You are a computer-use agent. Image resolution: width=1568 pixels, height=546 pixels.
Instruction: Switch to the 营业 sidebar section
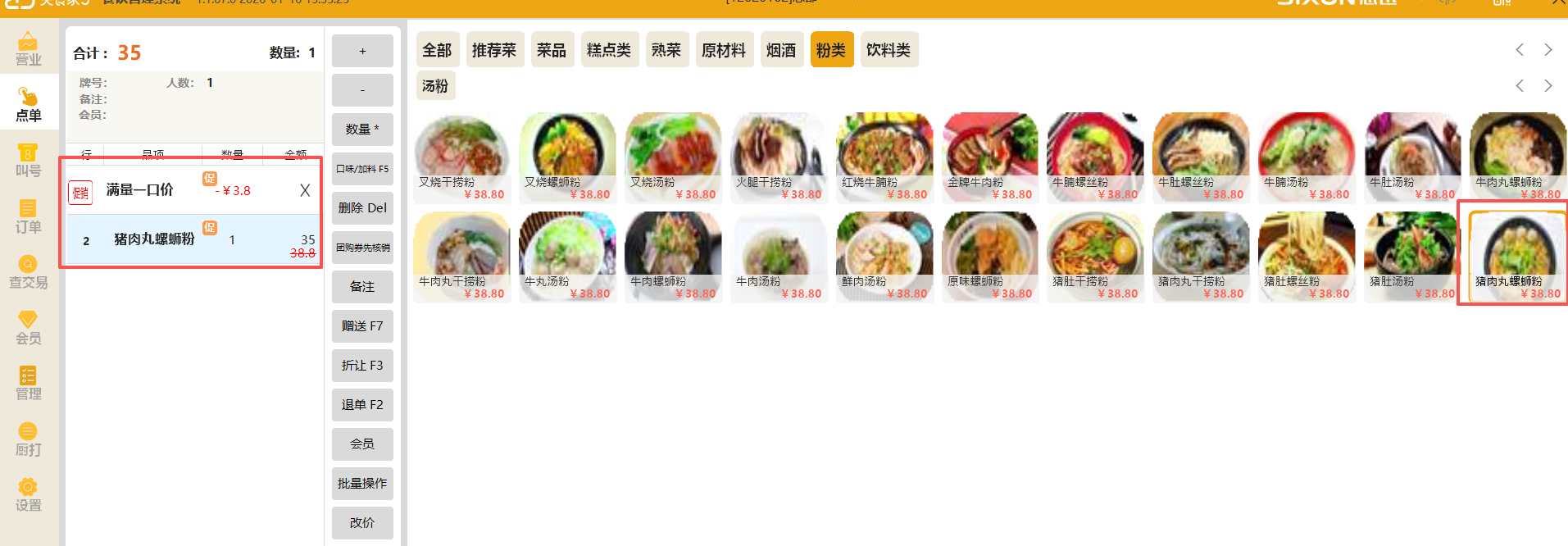coord(29,49)
